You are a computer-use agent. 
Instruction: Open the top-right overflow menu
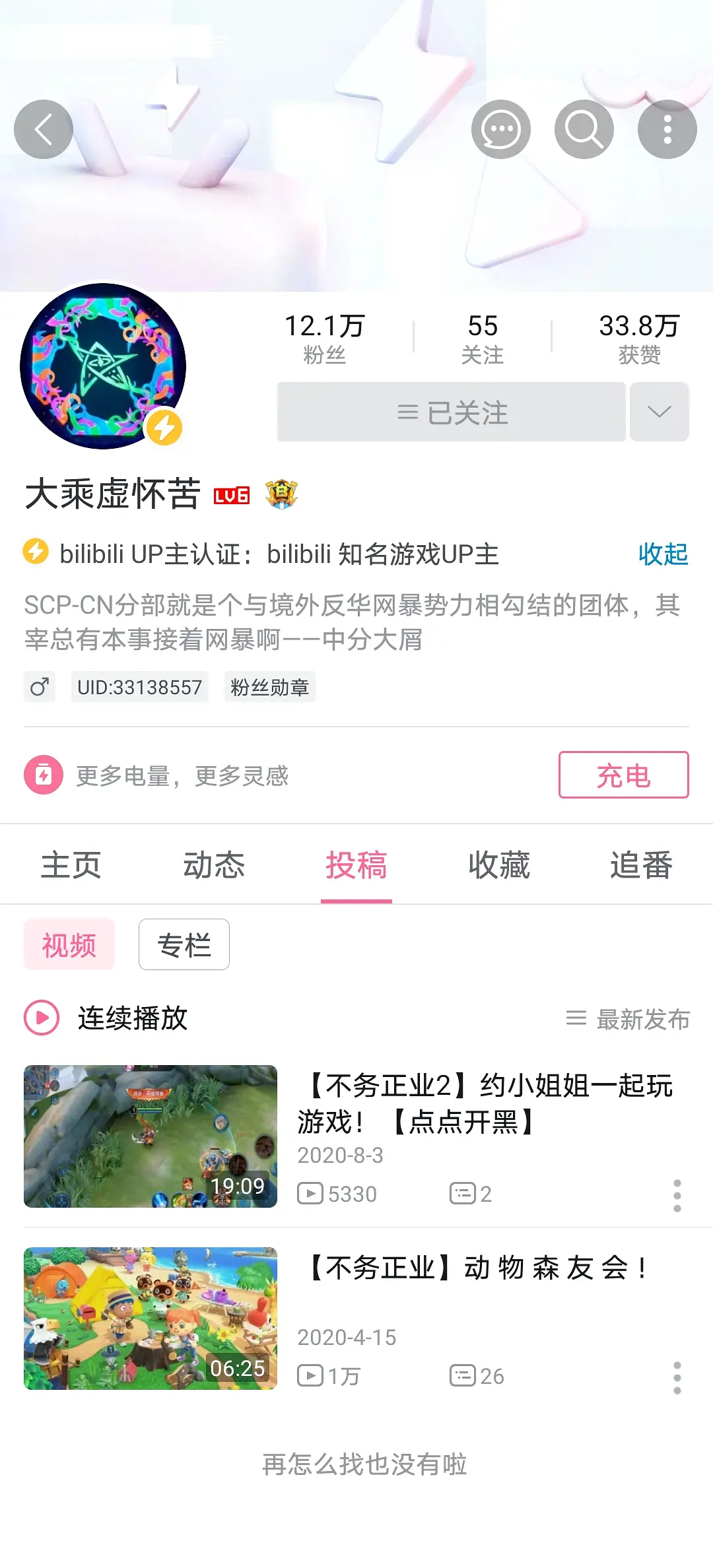(x=667, y=129)
